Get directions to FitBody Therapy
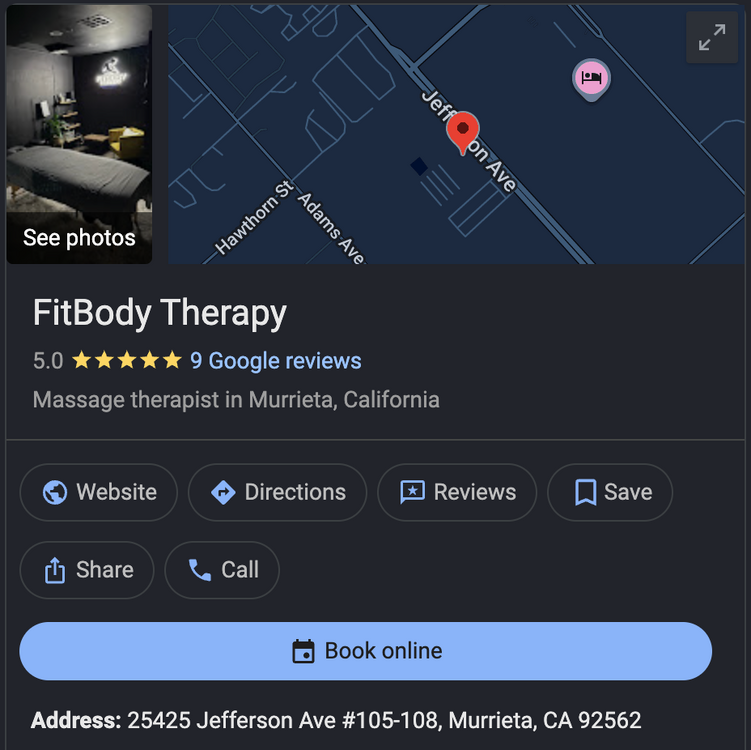Screen dimensions: 751x750 tap(277, 492)
